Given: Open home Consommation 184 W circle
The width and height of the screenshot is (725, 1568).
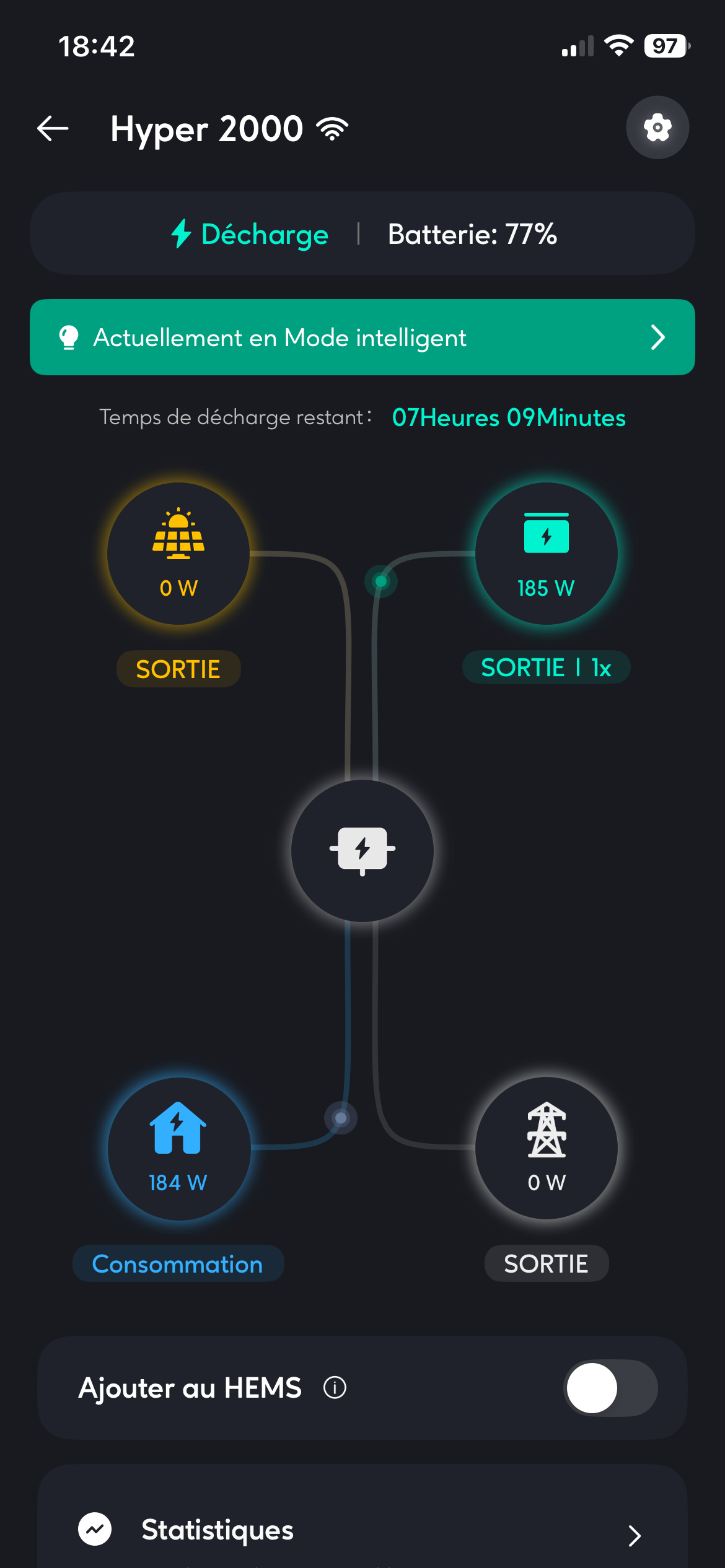Looking at the screenshot, I should tap(178, 1149).
